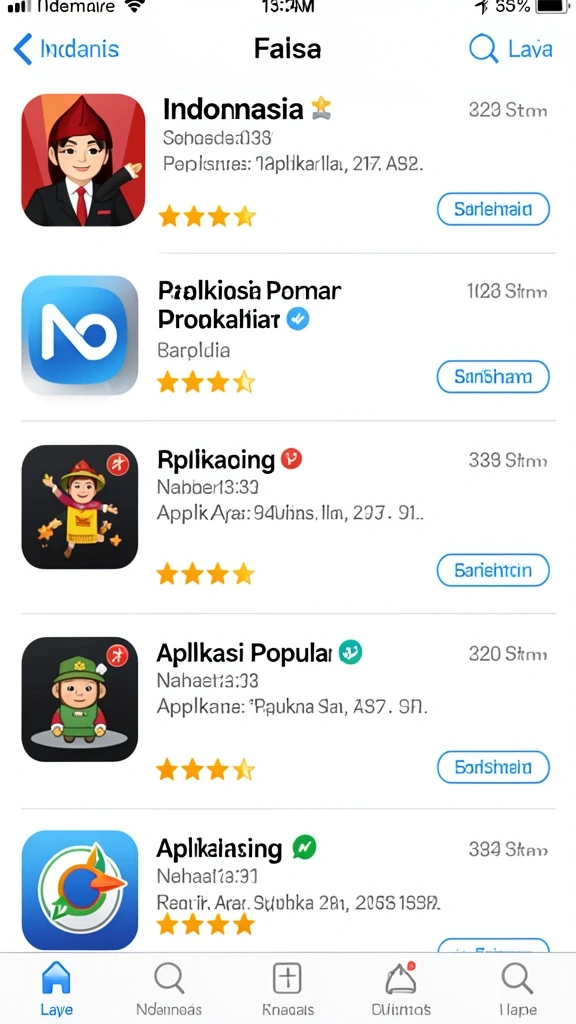Switch to the Laye home tab
The height and width of the screenshot is (1024, 576).
tap(56, 989)
